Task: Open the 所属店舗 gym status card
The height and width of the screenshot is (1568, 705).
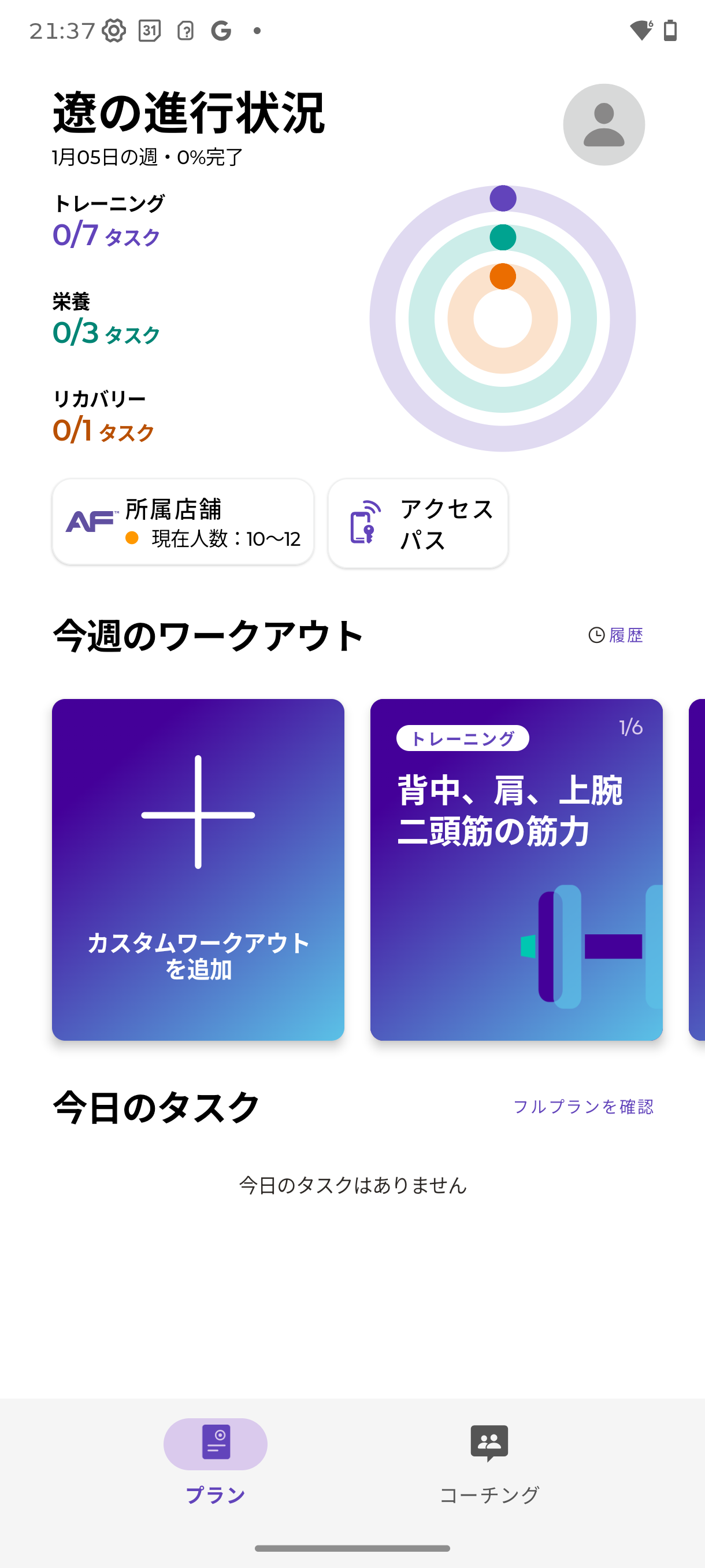Action: point(183,522)
